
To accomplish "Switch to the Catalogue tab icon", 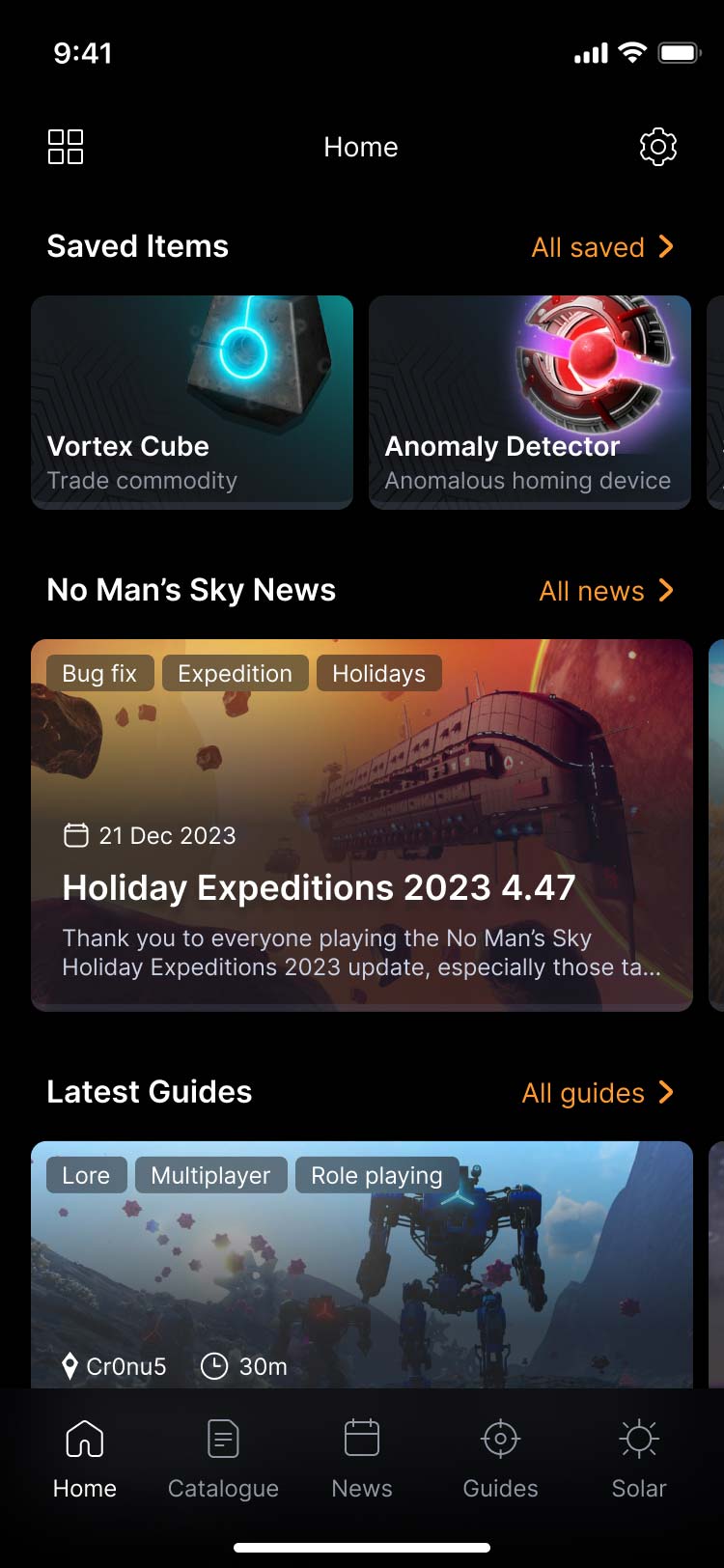I will click(x=223, y=1438).
